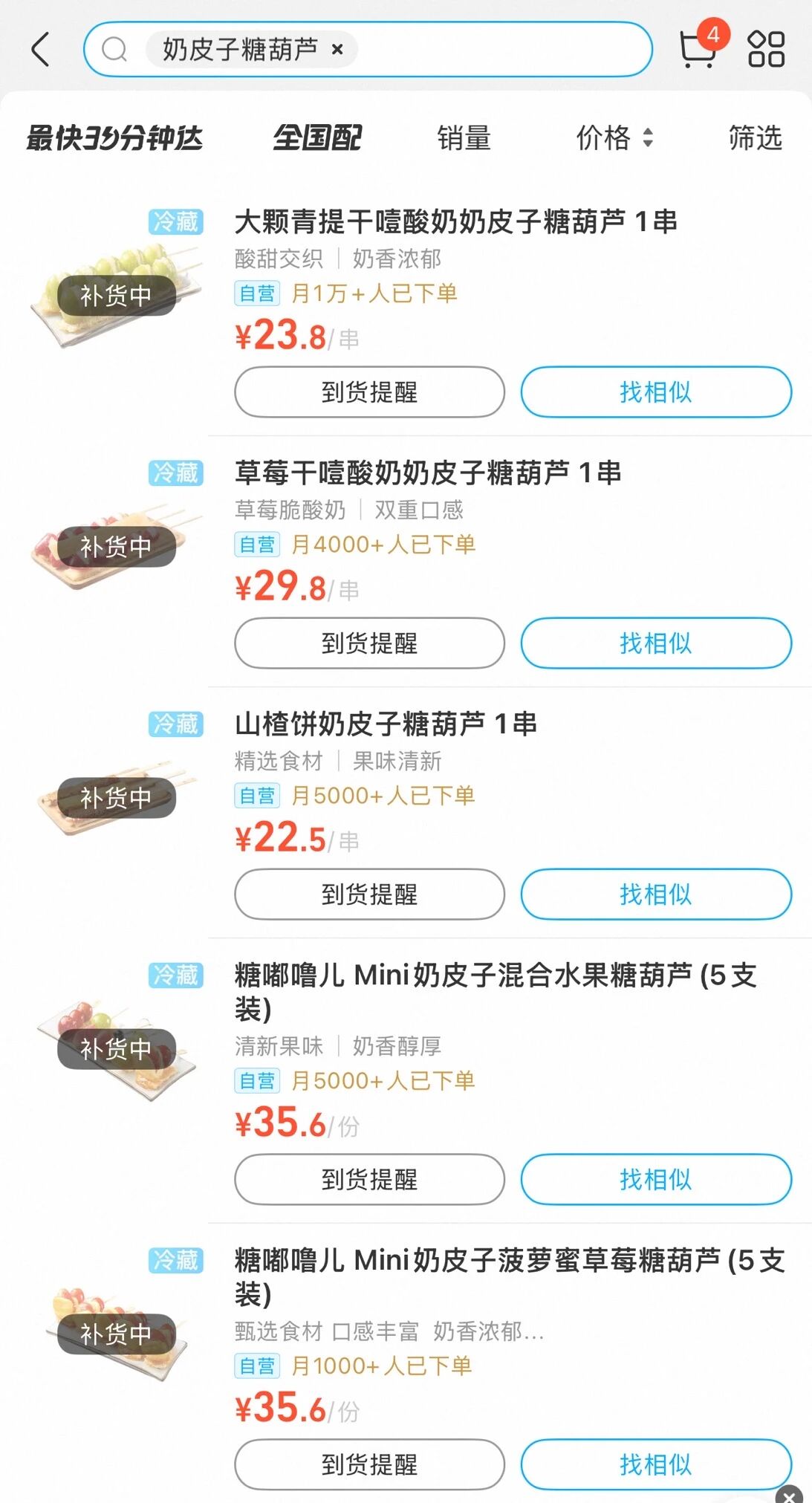The image size is (812, 1503).
Task: Open the 筛选 filter options
Action: (755, 138)
